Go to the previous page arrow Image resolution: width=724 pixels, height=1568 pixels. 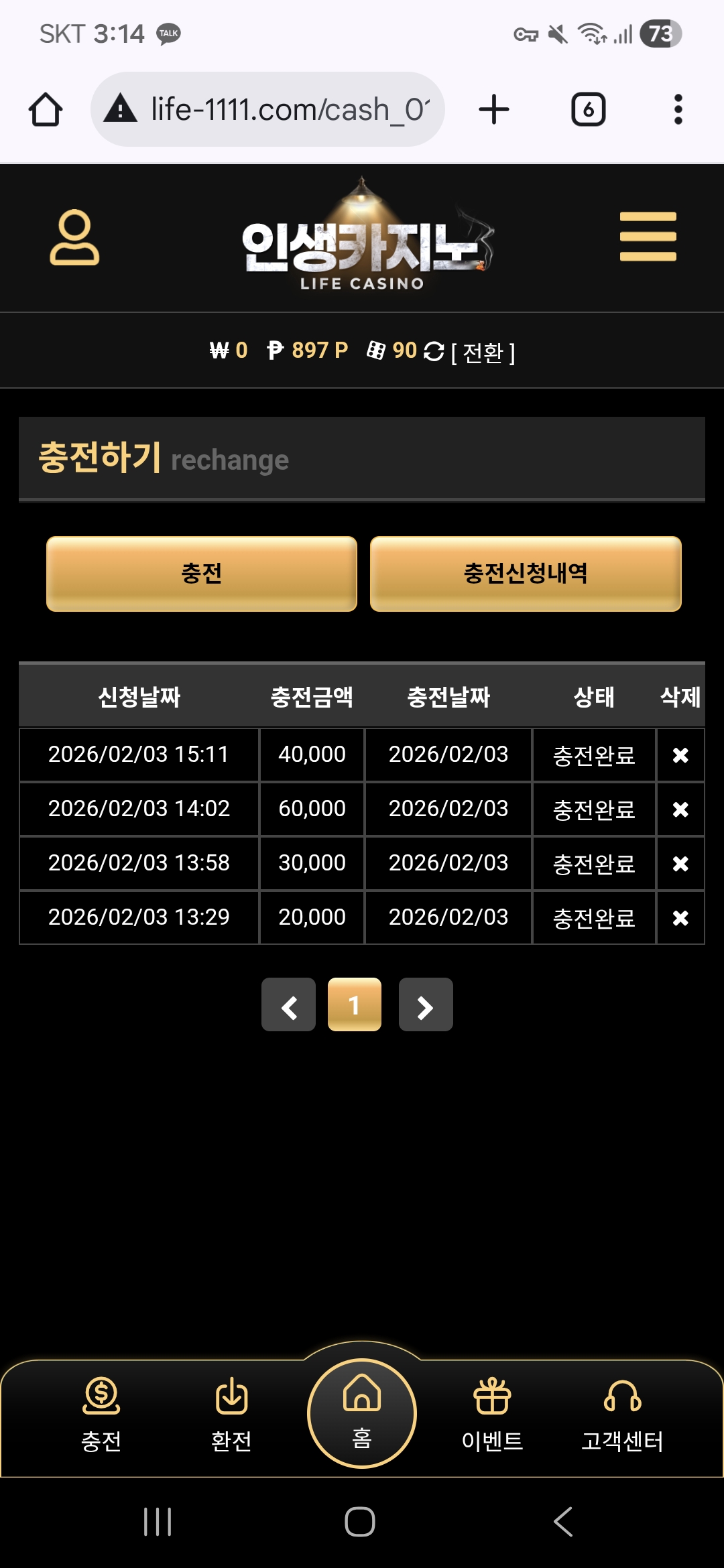(x=288, y=1005)
